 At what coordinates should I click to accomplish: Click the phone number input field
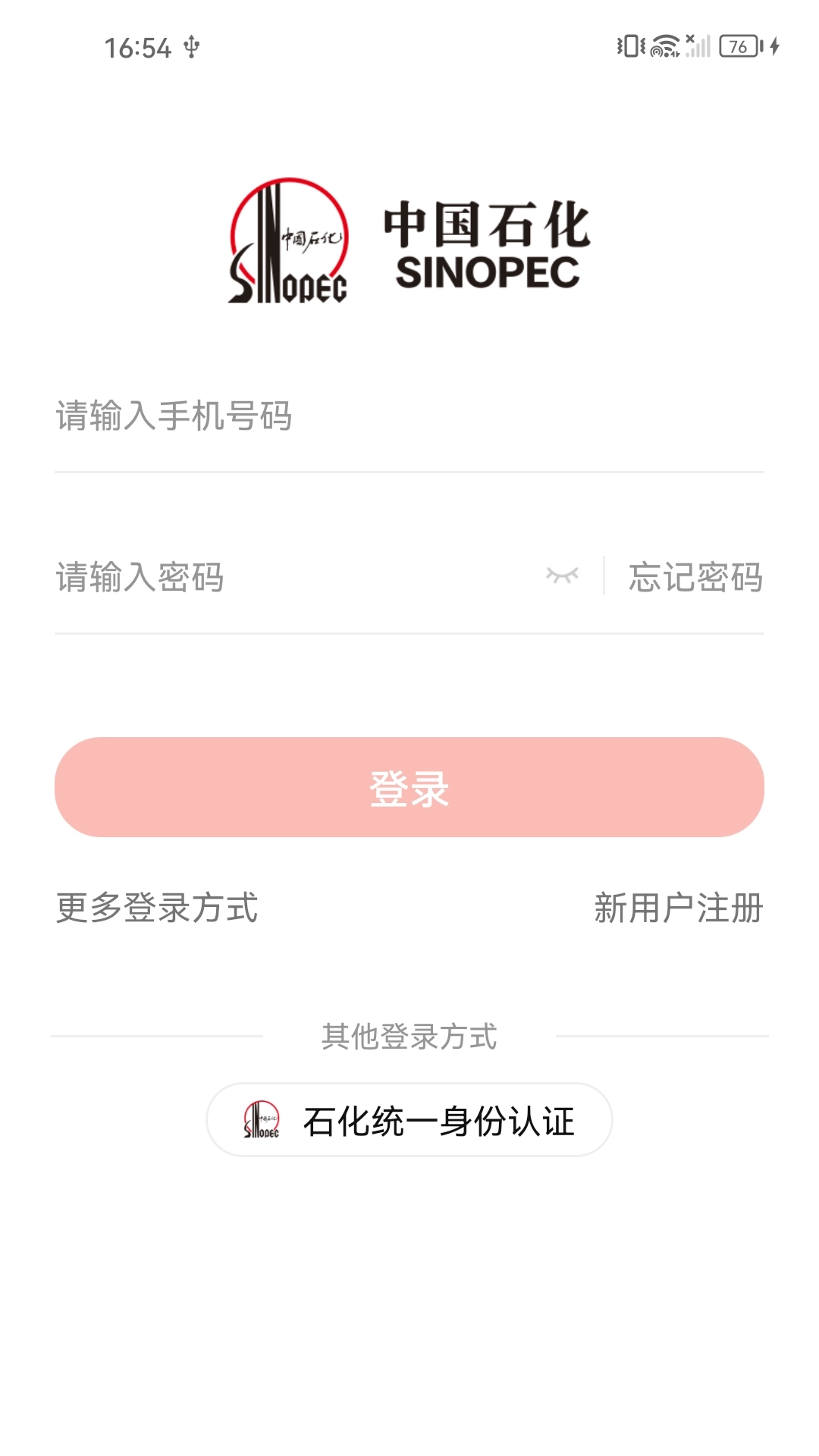303,413
